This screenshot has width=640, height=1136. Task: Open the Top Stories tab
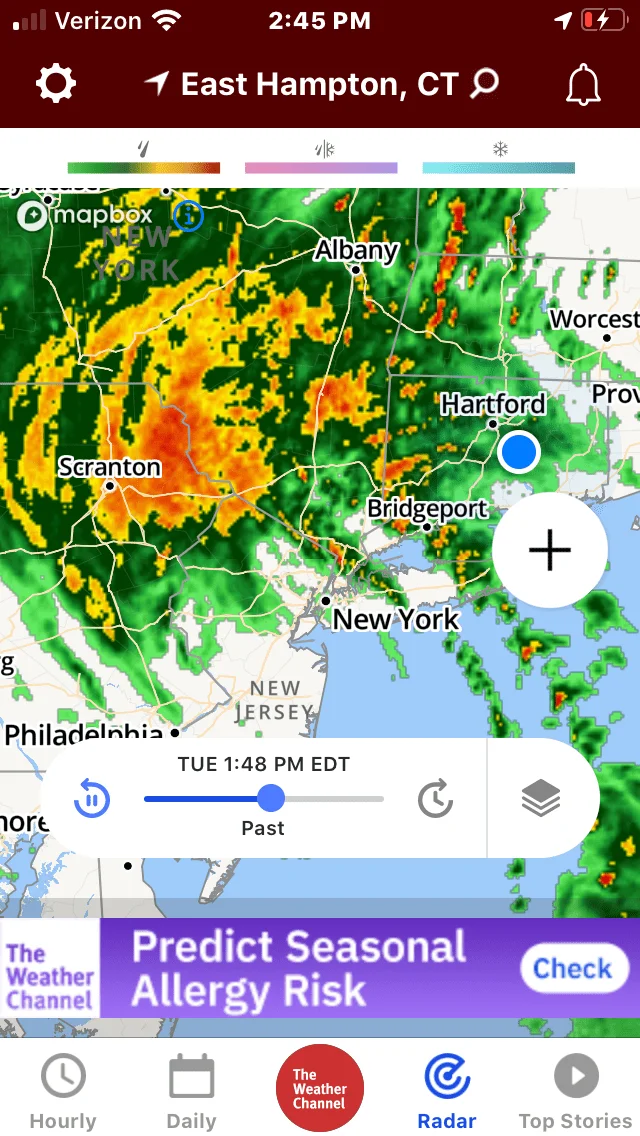tap(575, 1093)
